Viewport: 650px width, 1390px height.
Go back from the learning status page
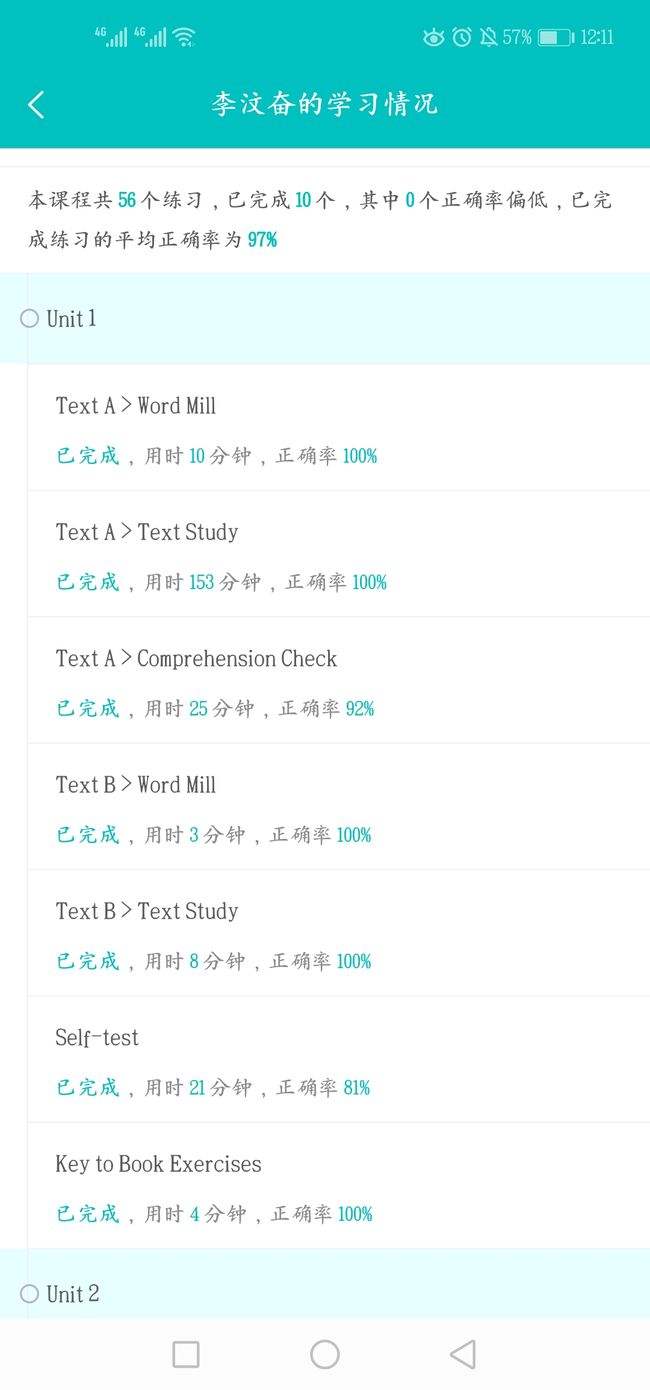tap(36, 105)
